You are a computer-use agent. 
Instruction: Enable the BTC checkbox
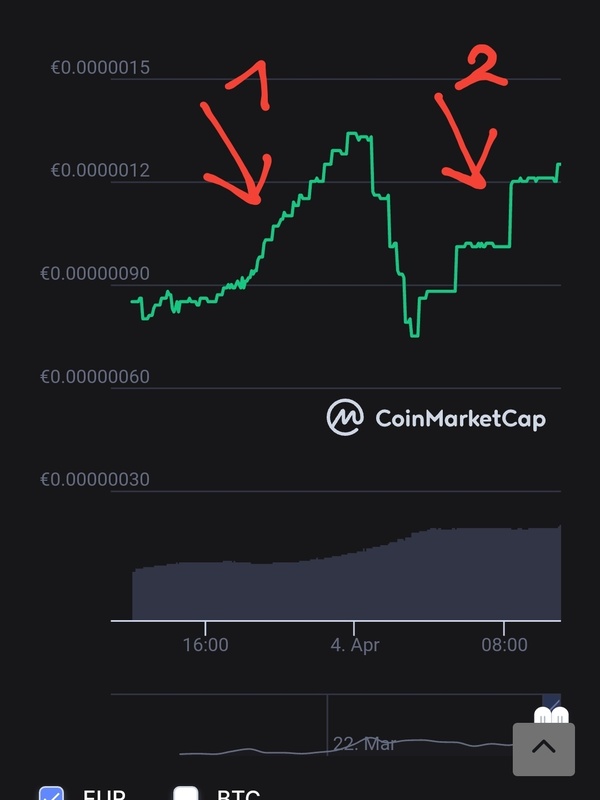(186, 795)
